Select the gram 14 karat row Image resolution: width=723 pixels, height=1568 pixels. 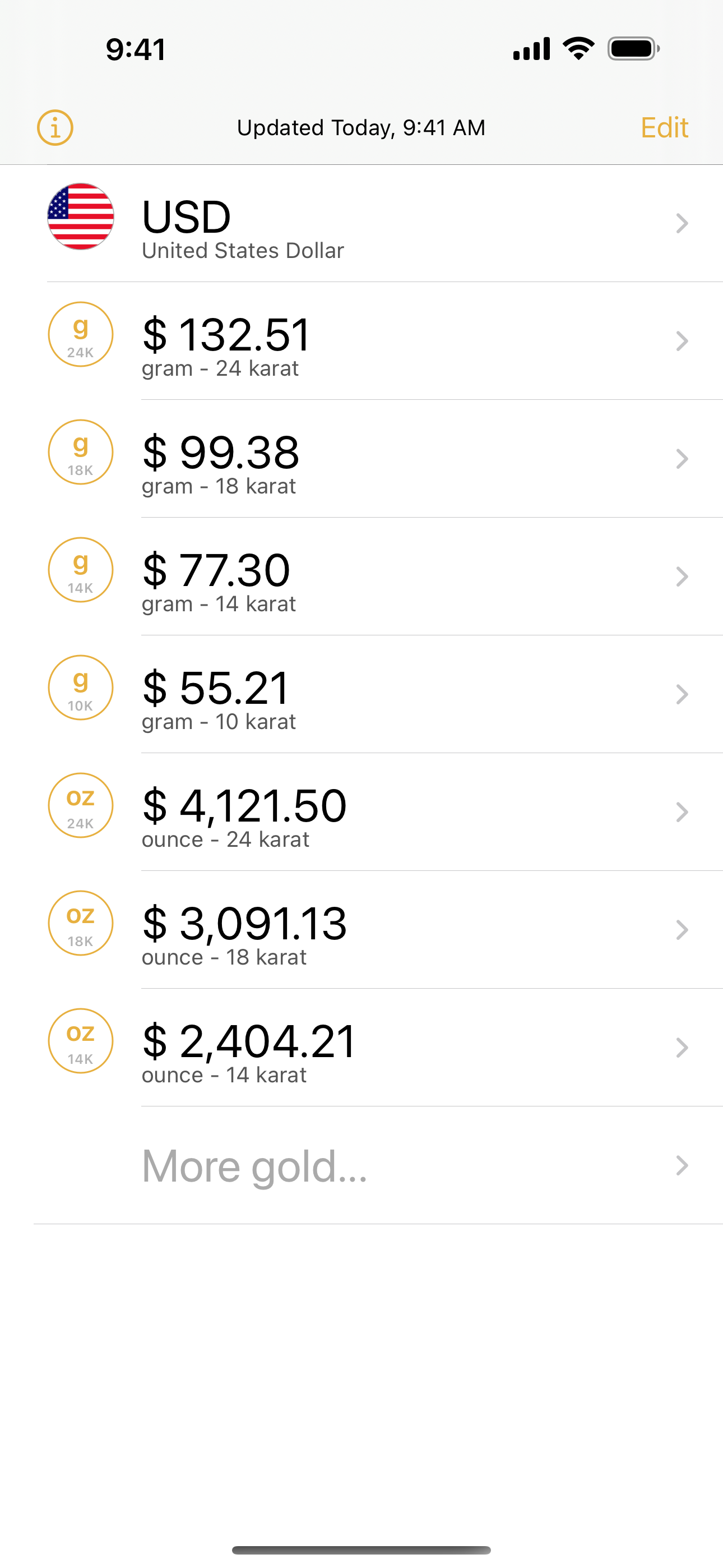coord(365,577)
